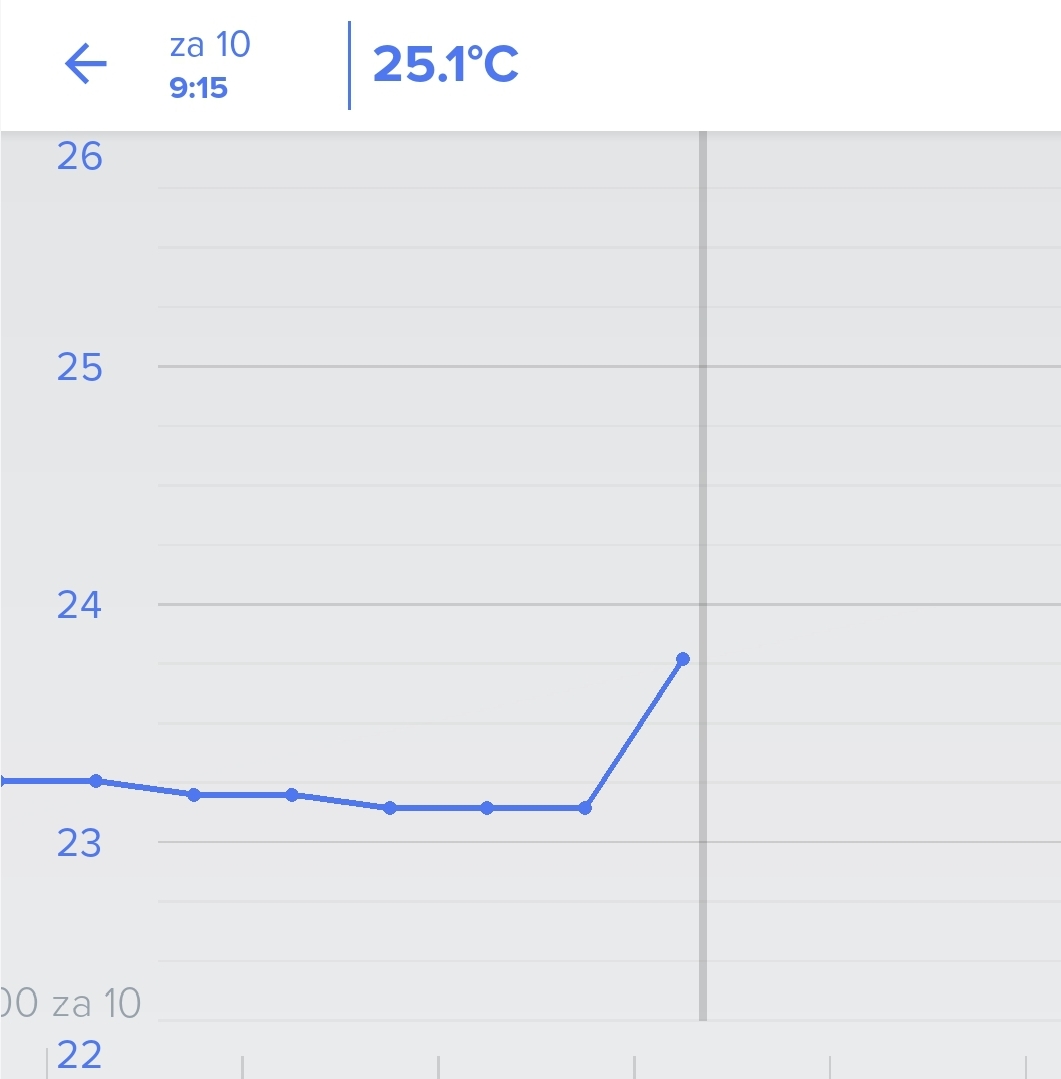
Task: Go back using the arrow icon
Action: point(85,65)
